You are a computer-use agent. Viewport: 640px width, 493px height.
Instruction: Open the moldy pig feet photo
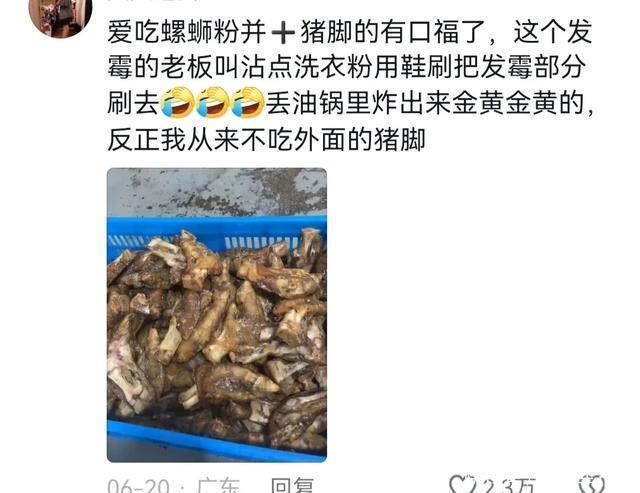(x=217, y=314)
